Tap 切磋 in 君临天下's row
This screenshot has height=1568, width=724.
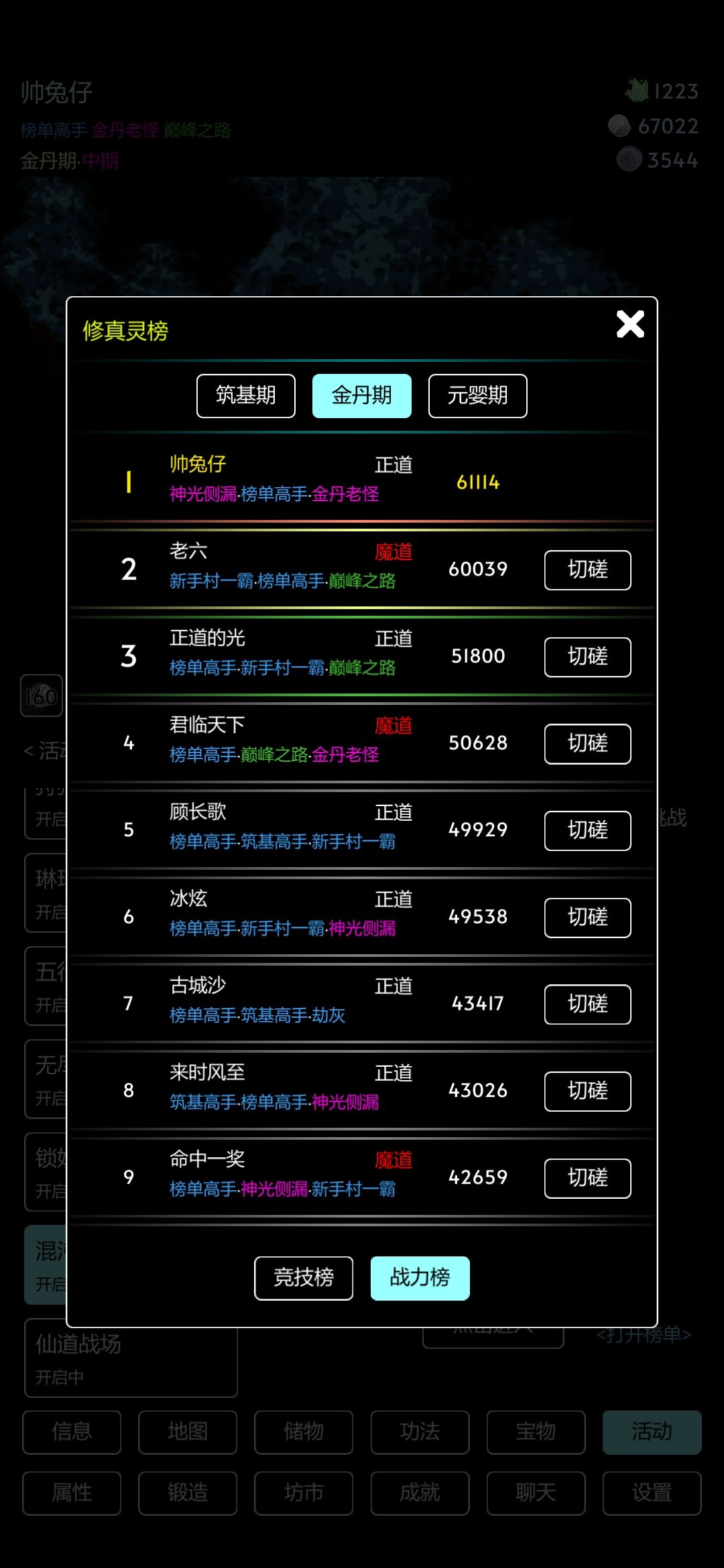[588, 744]
